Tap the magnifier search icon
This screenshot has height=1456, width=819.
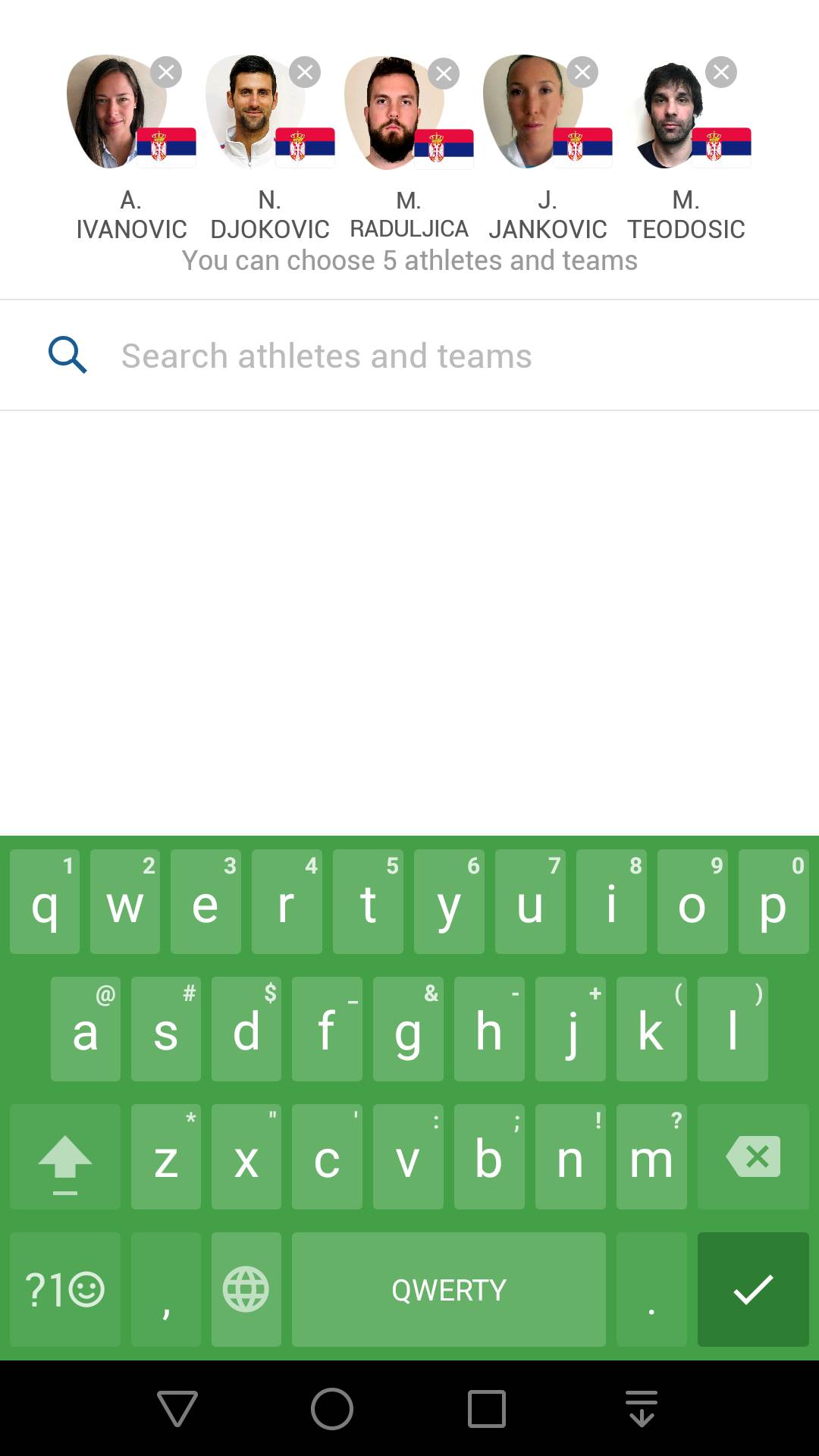pos(67,355)
